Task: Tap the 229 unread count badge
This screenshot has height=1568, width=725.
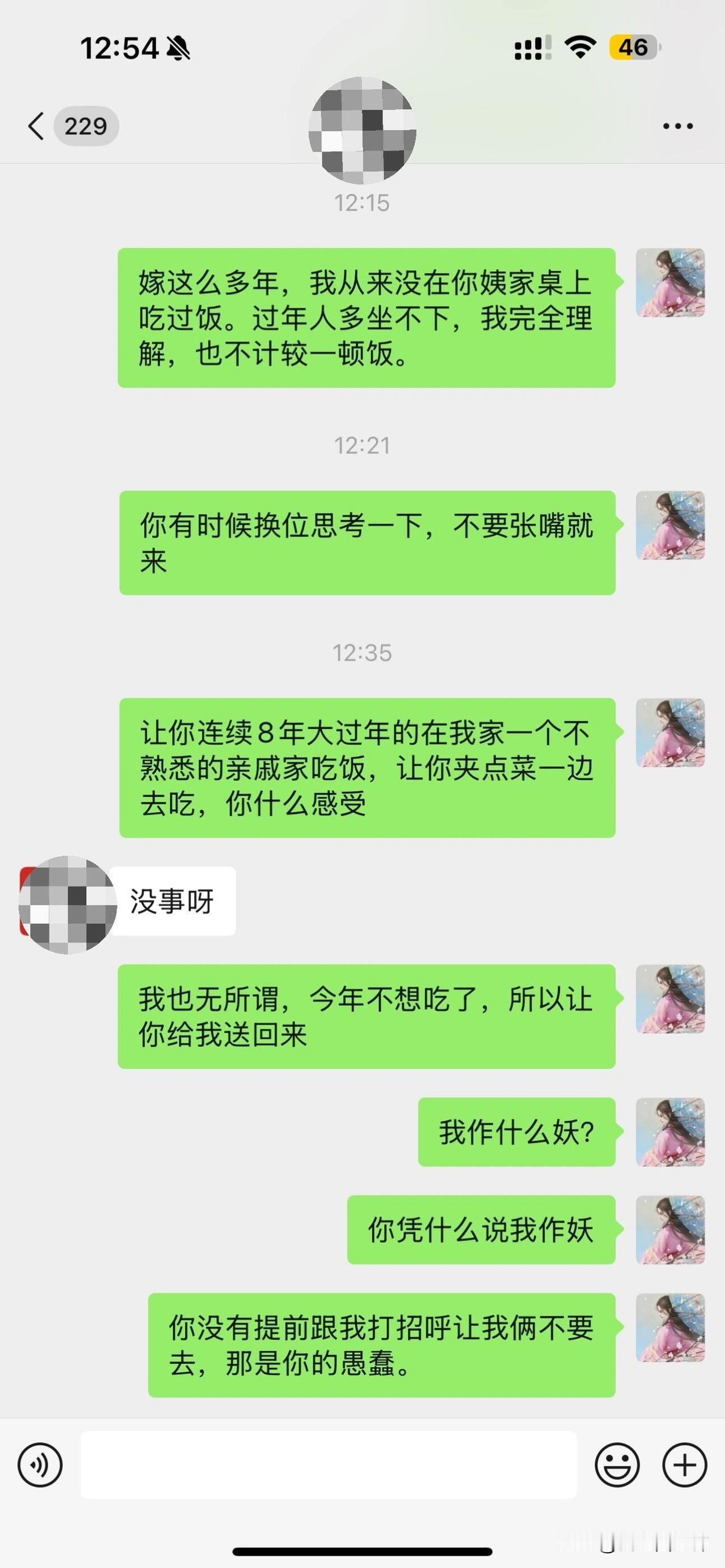Action: [87, 126]
